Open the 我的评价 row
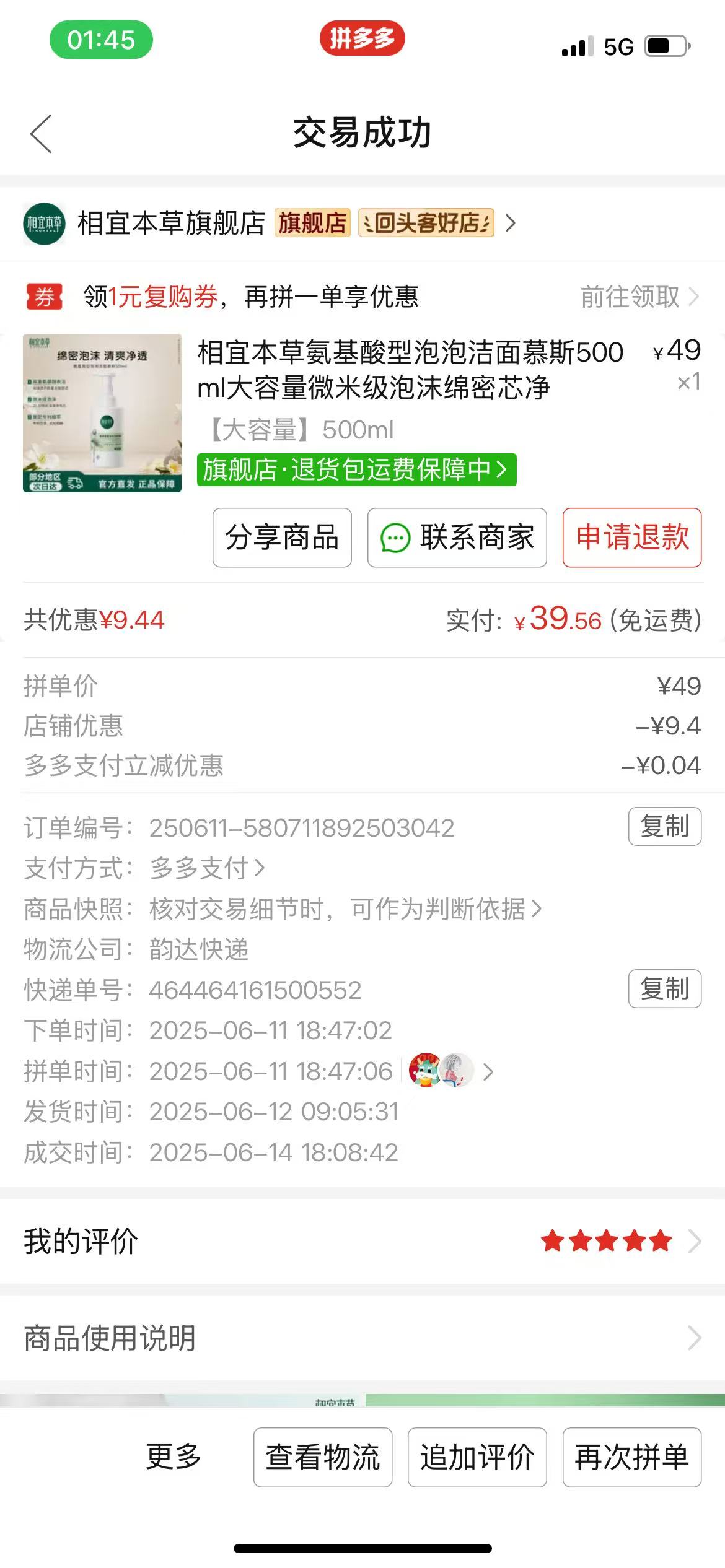The width and height of the screenshot is (725, 1568). [x=362, y=1241]
